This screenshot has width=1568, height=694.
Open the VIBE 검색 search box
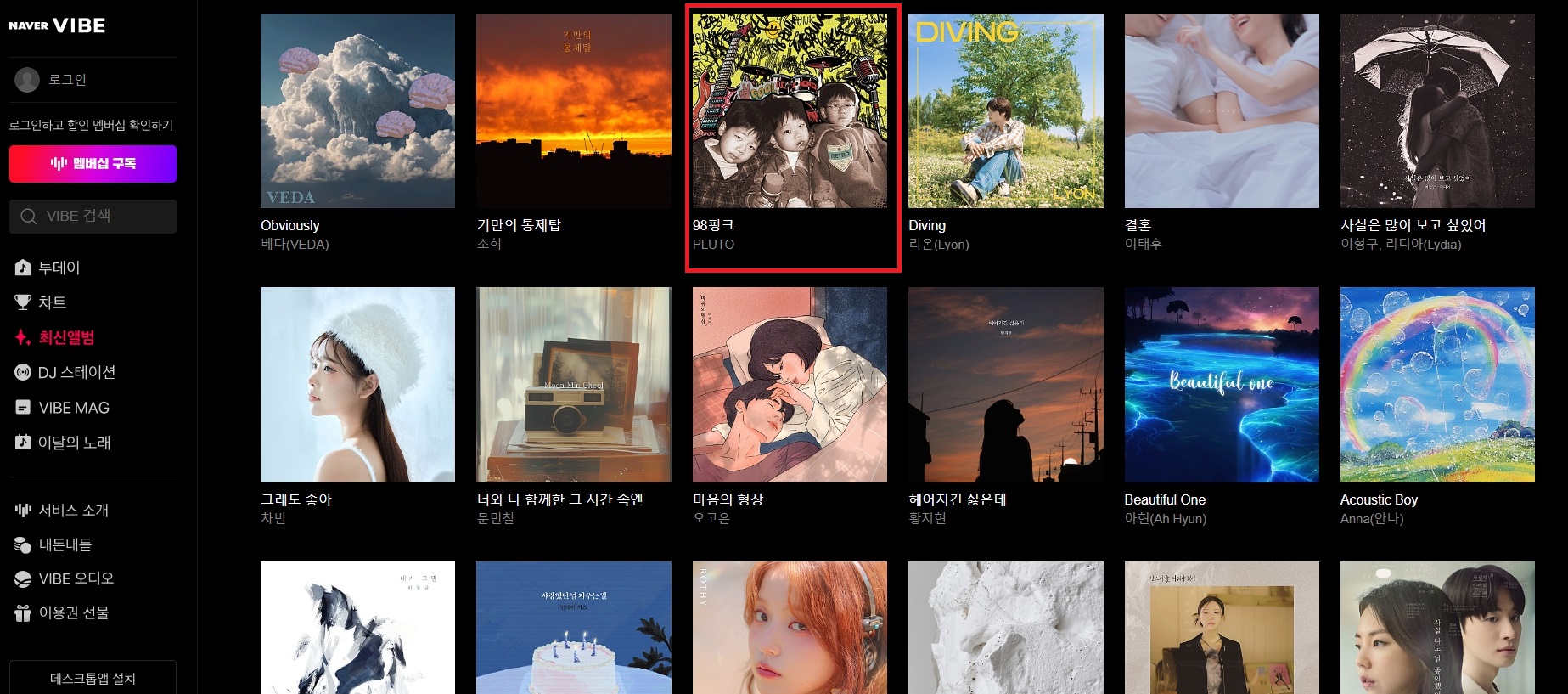pos(93,216)
